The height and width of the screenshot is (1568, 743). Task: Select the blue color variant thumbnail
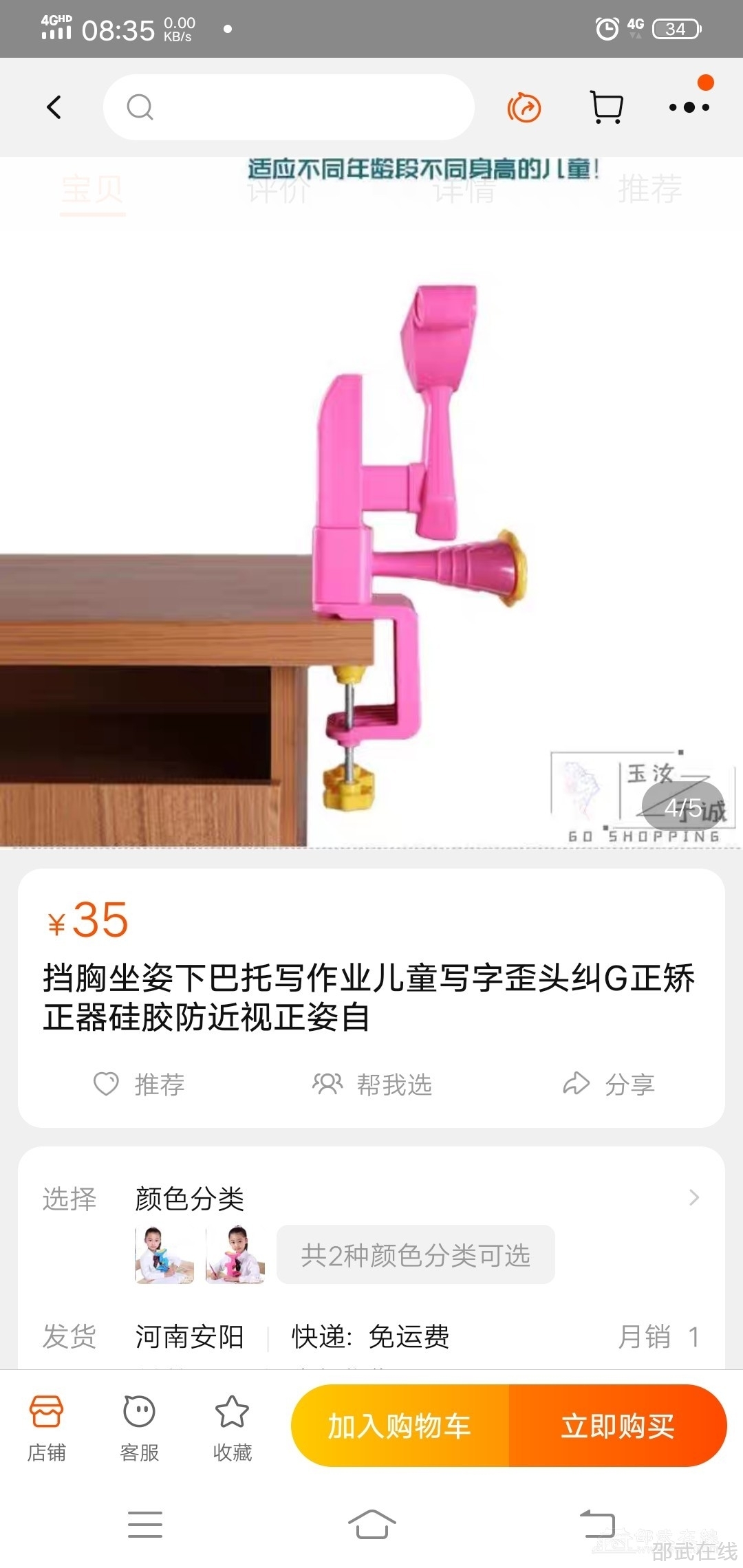point(164,1254)
